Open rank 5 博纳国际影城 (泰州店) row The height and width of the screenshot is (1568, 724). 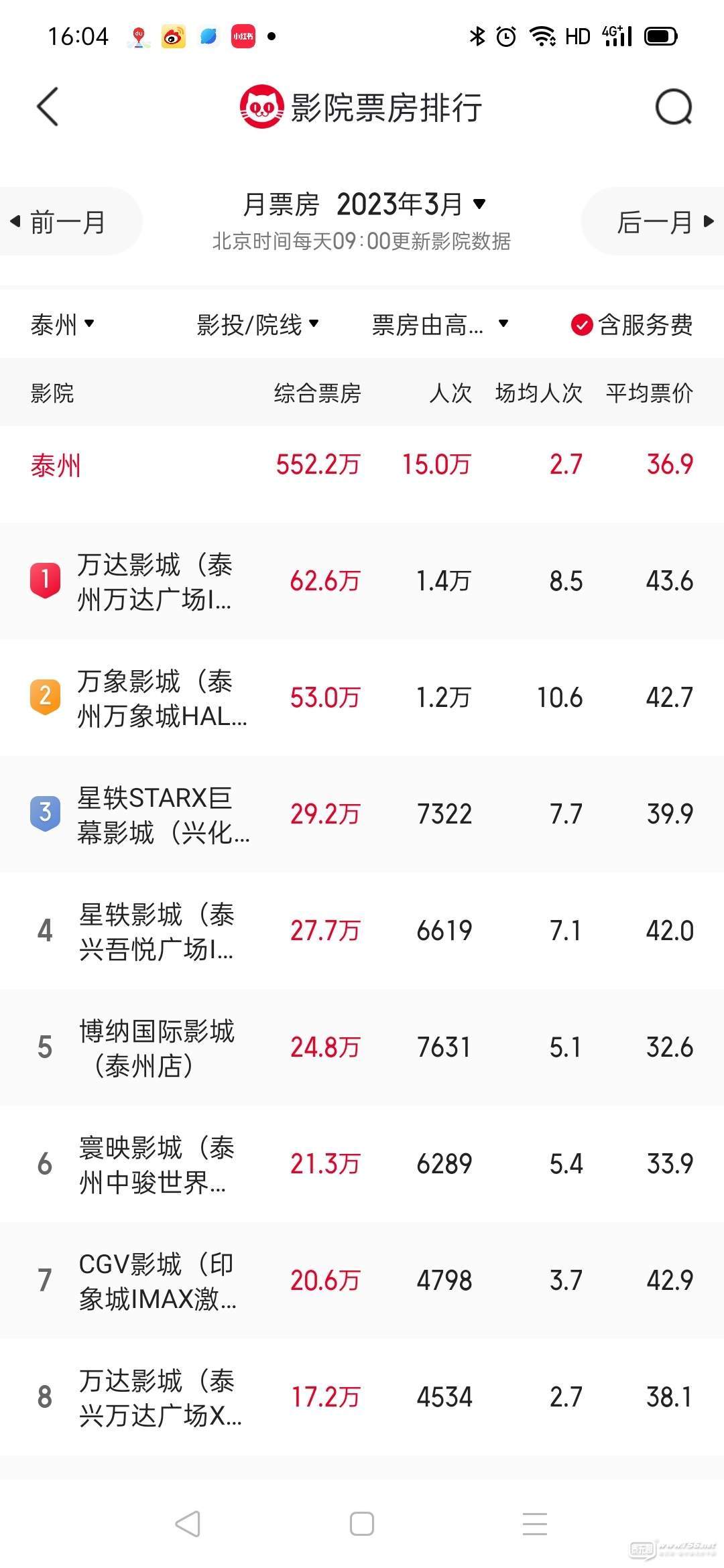pos(362,1047)
